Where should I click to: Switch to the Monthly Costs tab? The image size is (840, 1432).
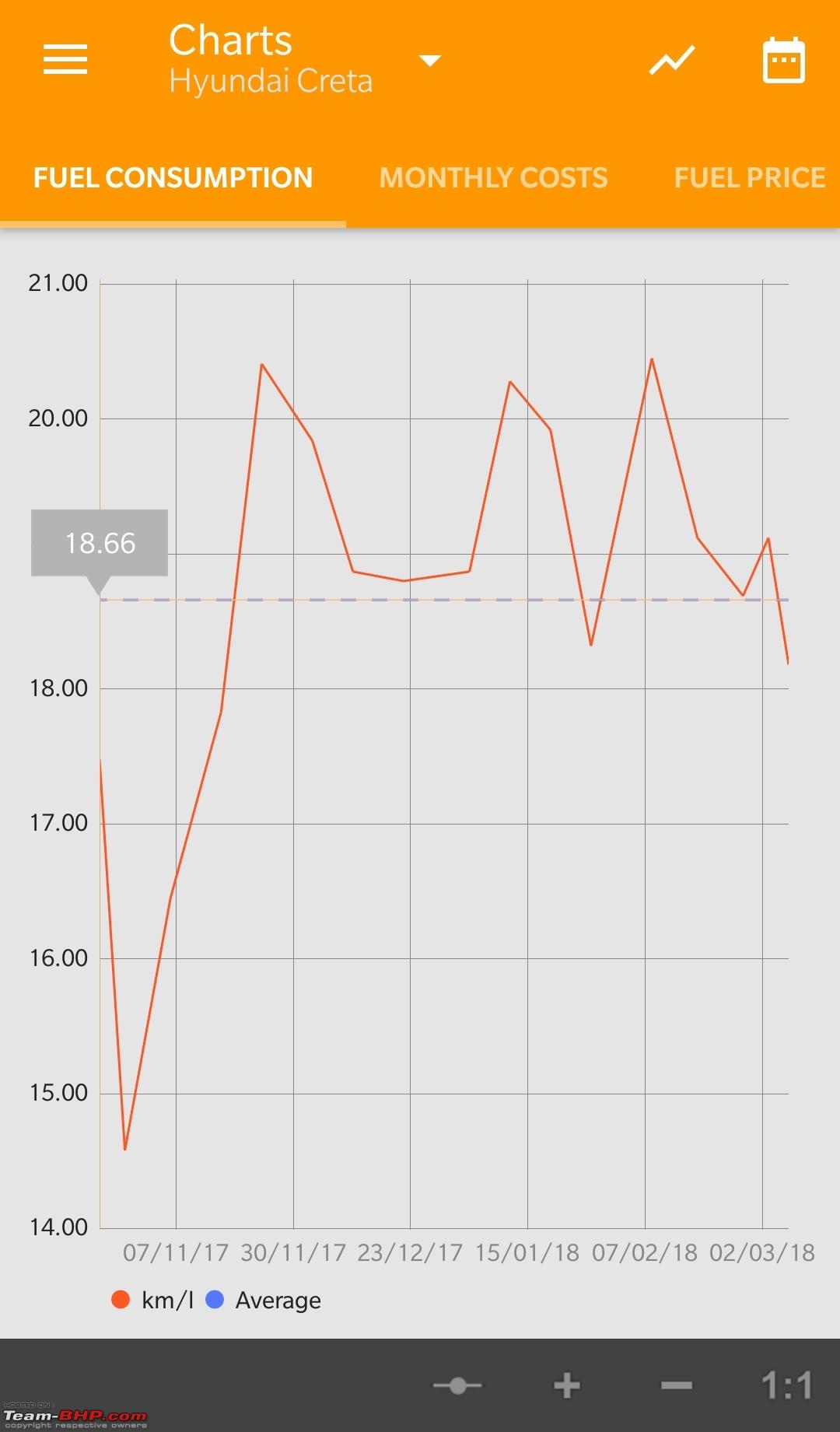(493, 178)
